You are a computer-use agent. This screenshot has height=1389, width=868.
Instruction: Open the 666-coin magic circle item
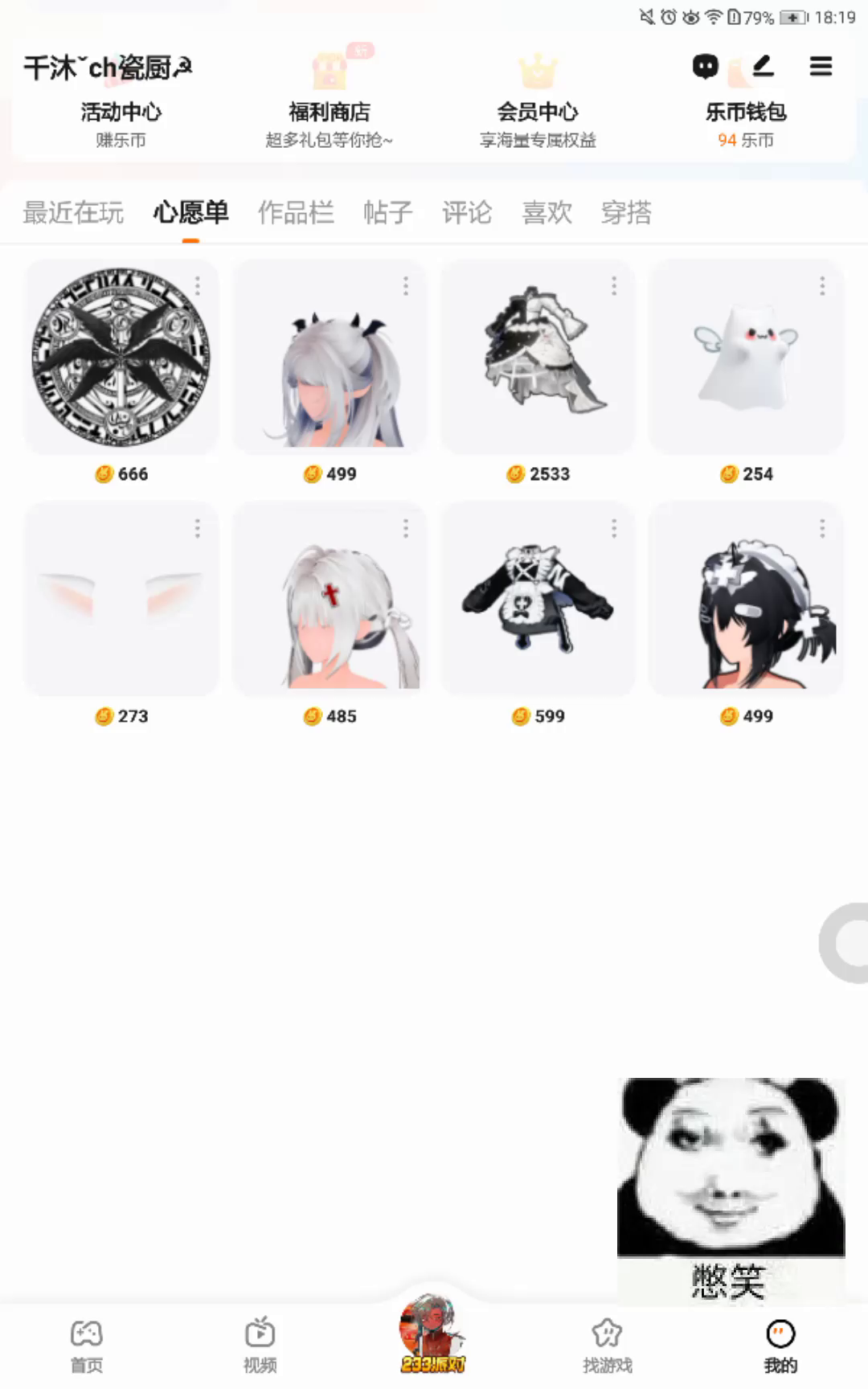pos(121,358)
